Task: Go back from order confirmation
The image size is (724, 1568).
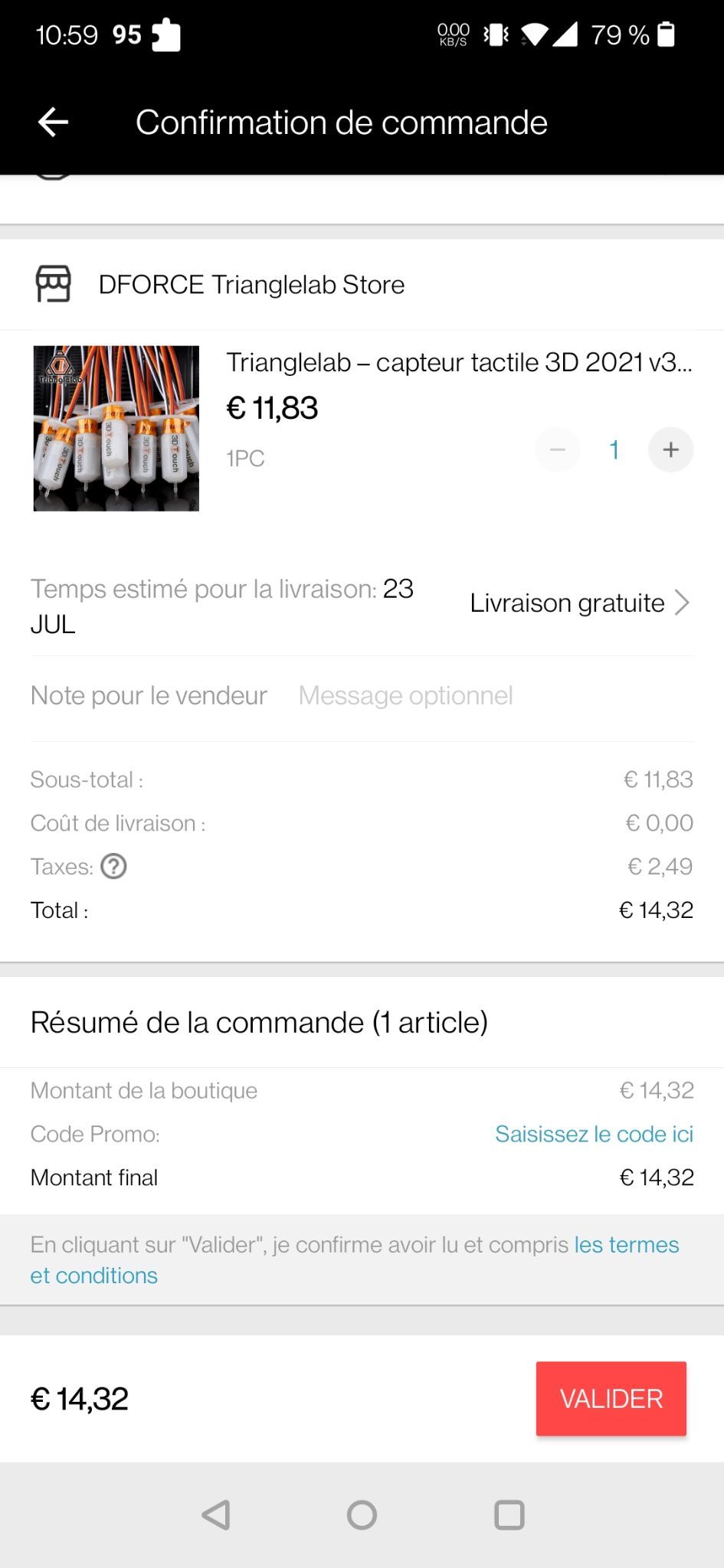Action: (x=53, y=122)
